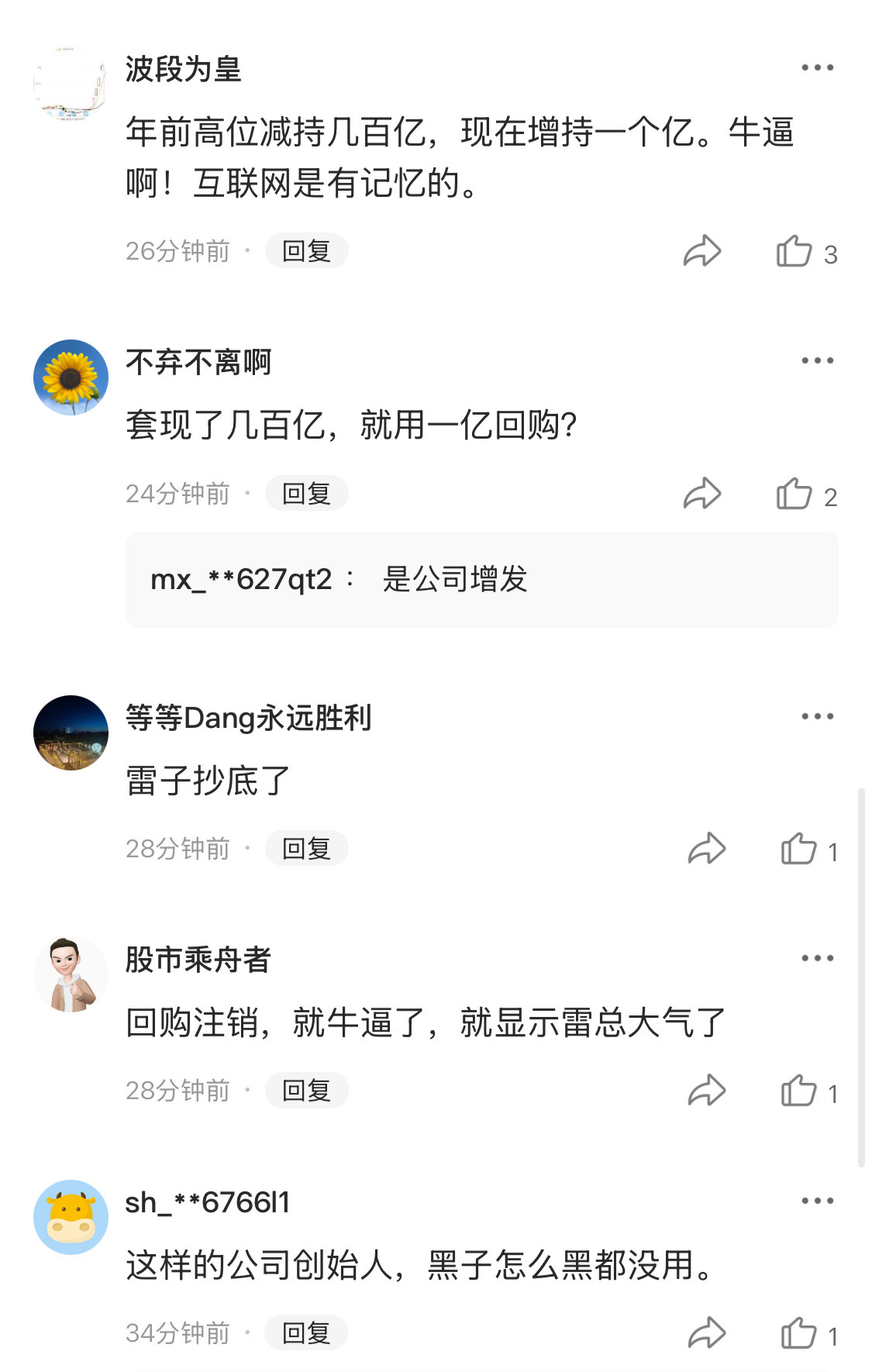This screenshot has height=1372, width=872.
Task: Open more options for sh_**6766l1's comment
Action: pyautogui.click(x=818, y=1200)
